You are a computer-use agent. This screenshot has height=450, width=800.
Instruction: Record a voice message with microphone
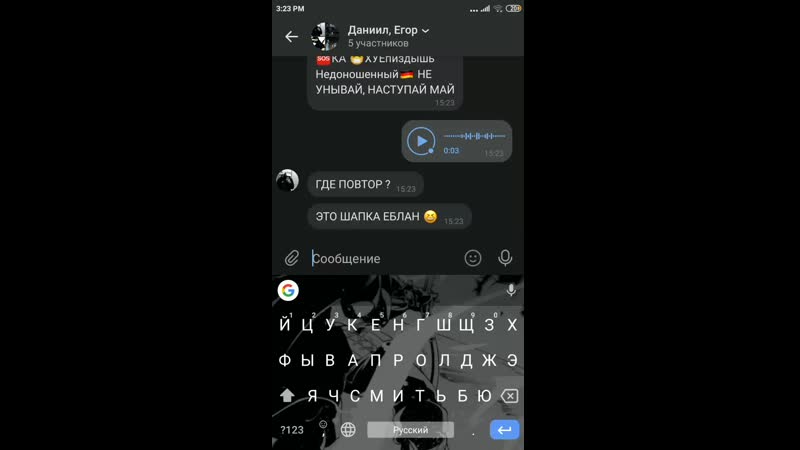(x=505, y=258)
